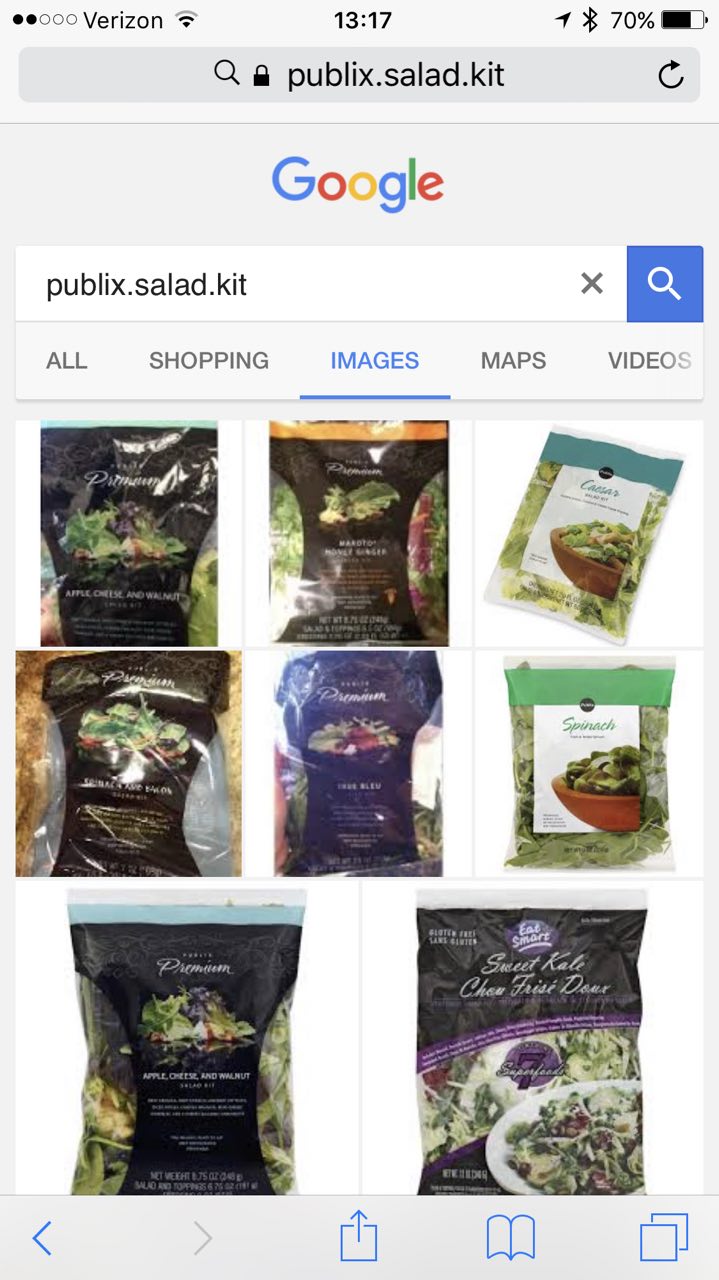Image resolution: width=719 pixels, height=1280 pixels.
Task: Open the Honey Ginger salad image
Action: [359, 533]
